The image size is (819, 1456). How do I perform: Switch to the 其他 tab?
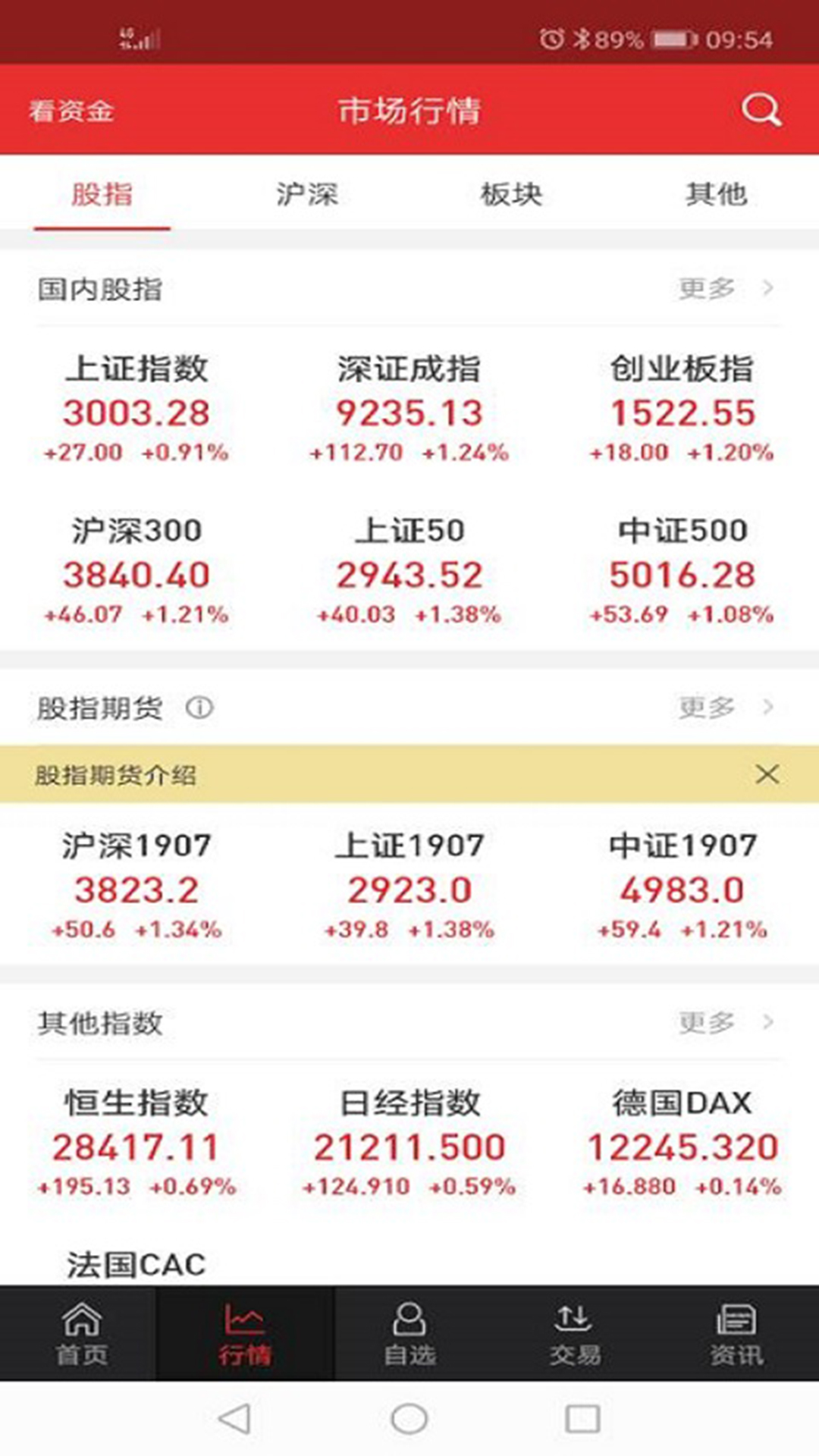716,195
